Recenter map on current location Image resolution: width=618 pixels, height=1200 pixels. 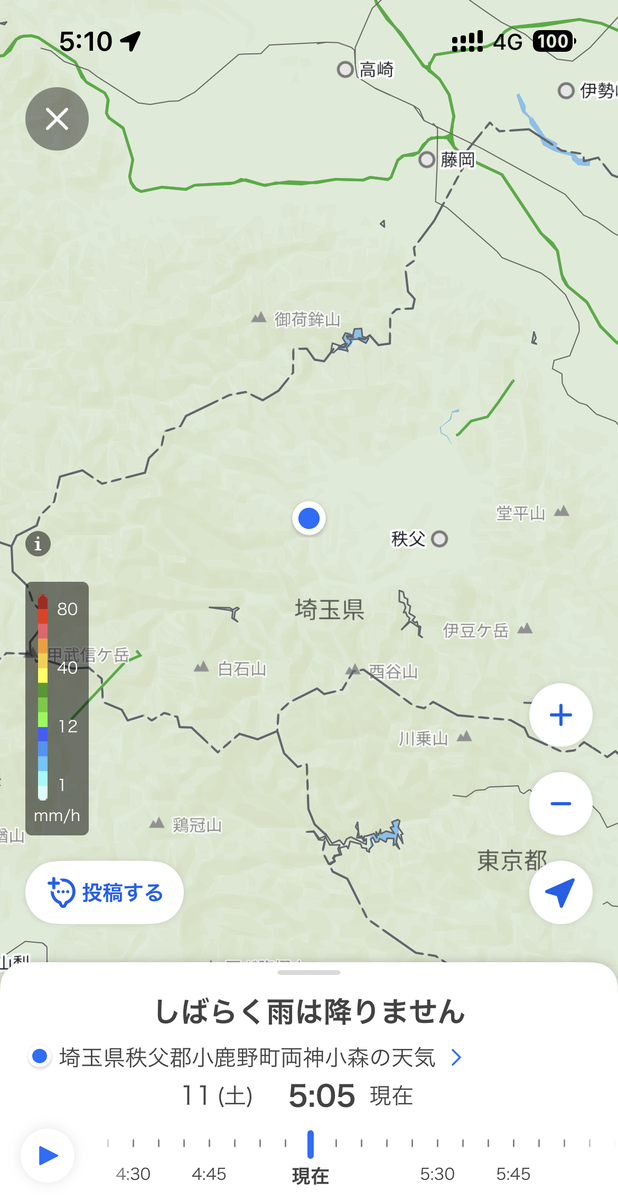point(560,893)
